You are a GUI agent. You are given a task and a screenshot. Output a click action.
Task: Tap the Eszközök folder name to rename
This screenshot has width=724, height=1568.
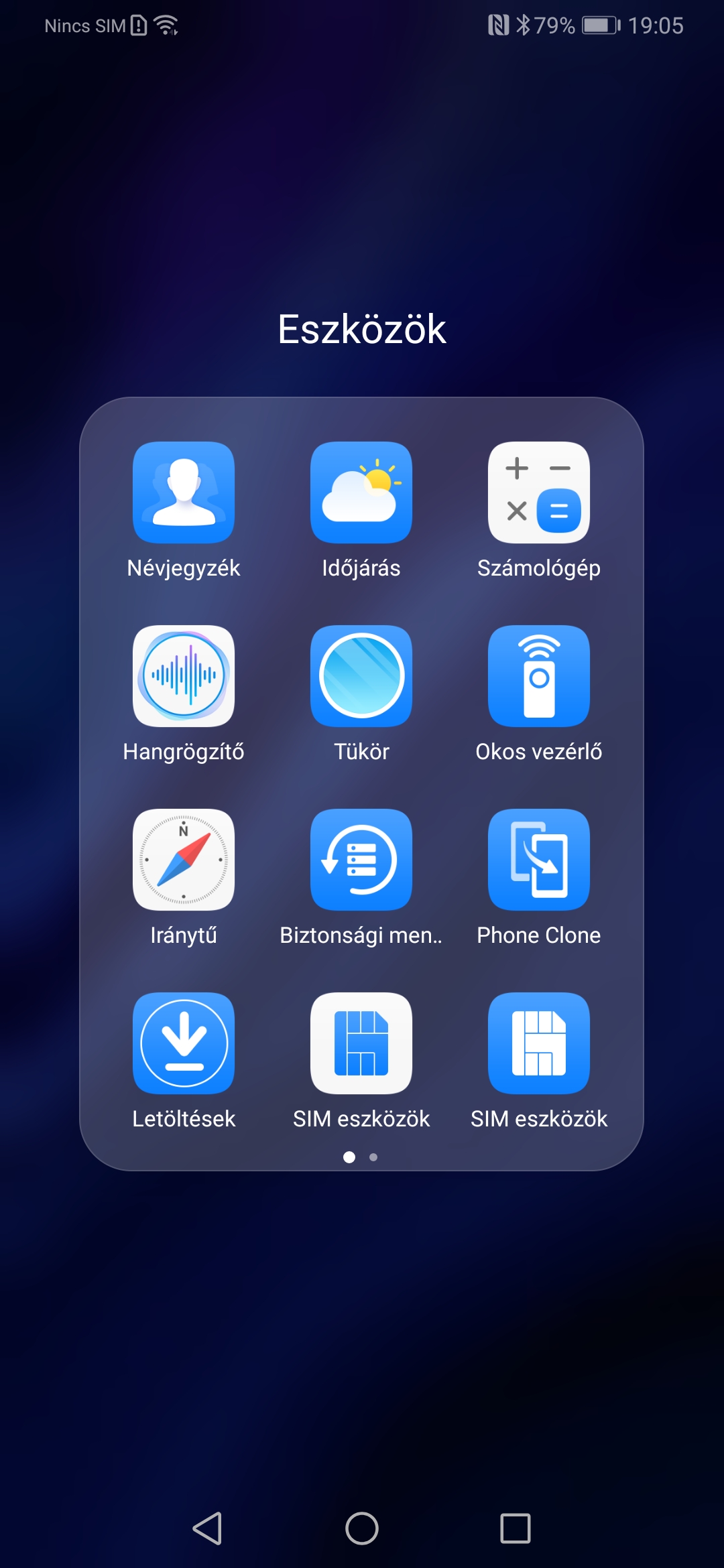click(362, 329)
